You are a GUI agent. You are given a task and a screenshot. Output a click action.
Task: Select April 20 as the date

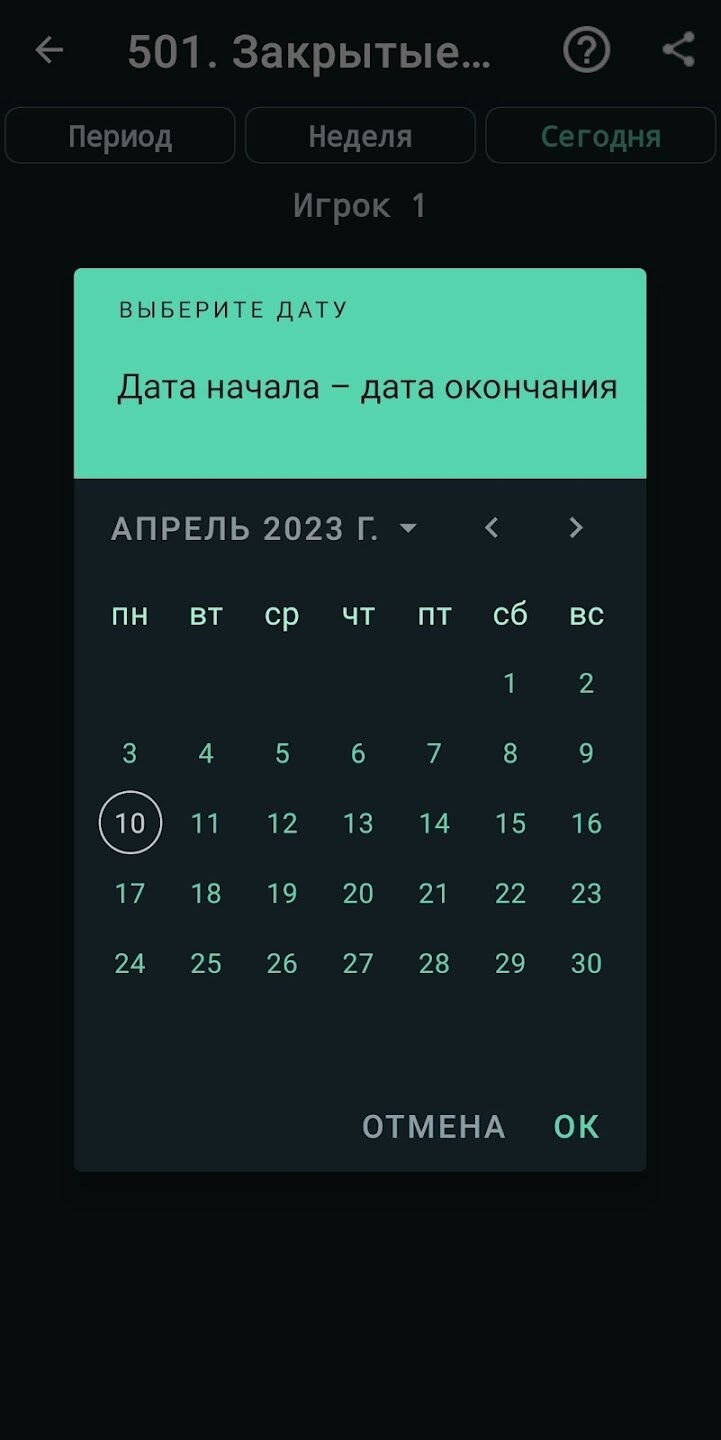tap(358, 893)
